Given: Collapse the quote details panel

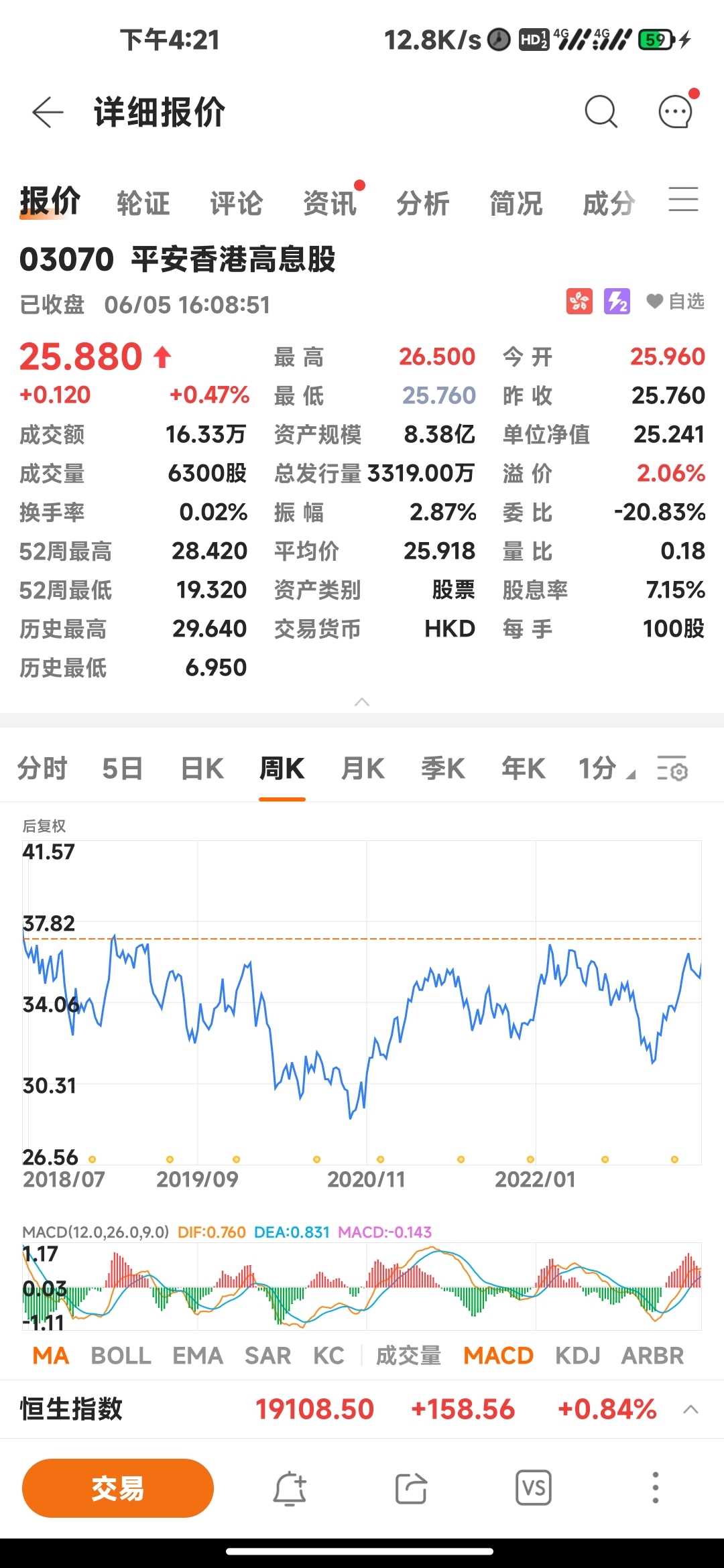Looking at the screenshot, I should point(362,702).
